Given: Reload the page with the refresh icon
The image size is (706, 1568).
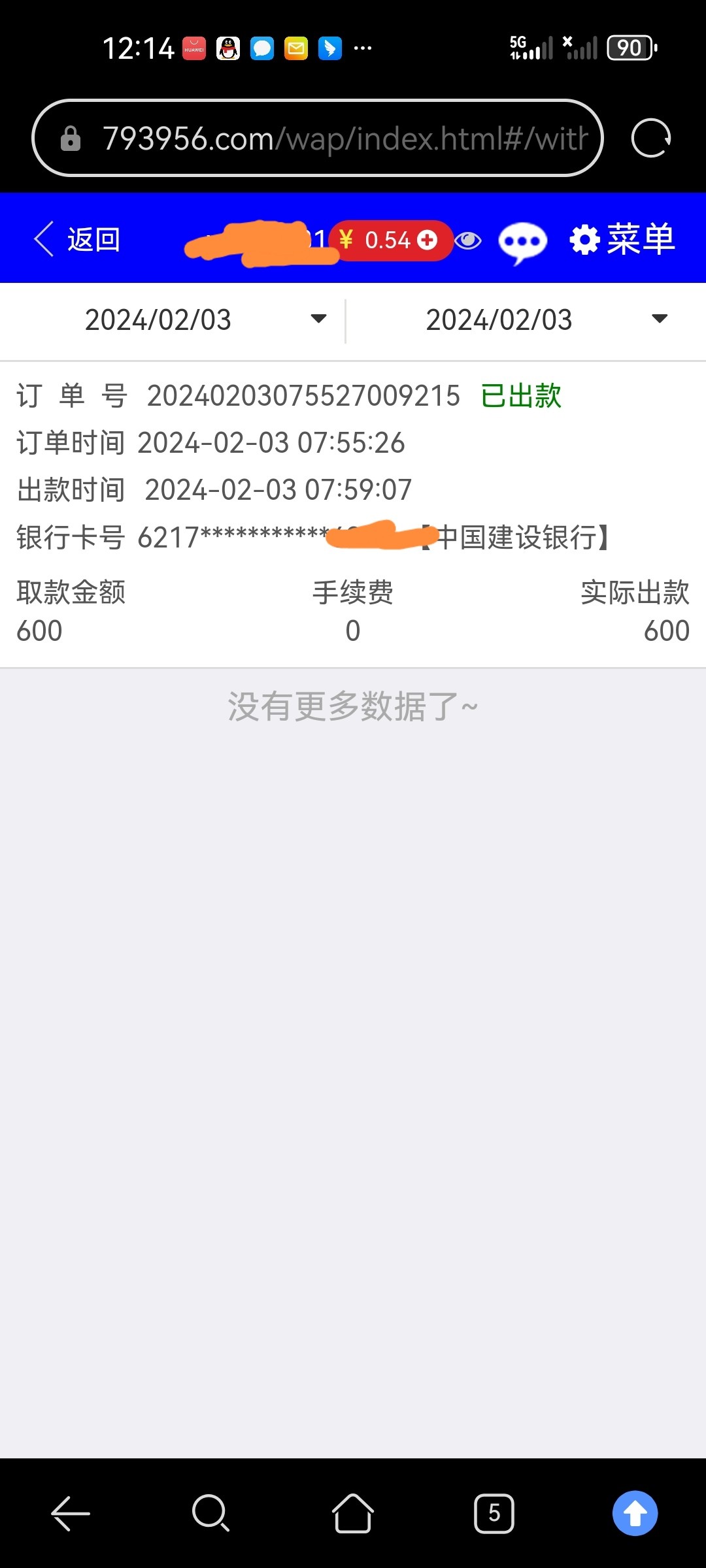Looking at the screenshot, I should [x=650, y=139].
